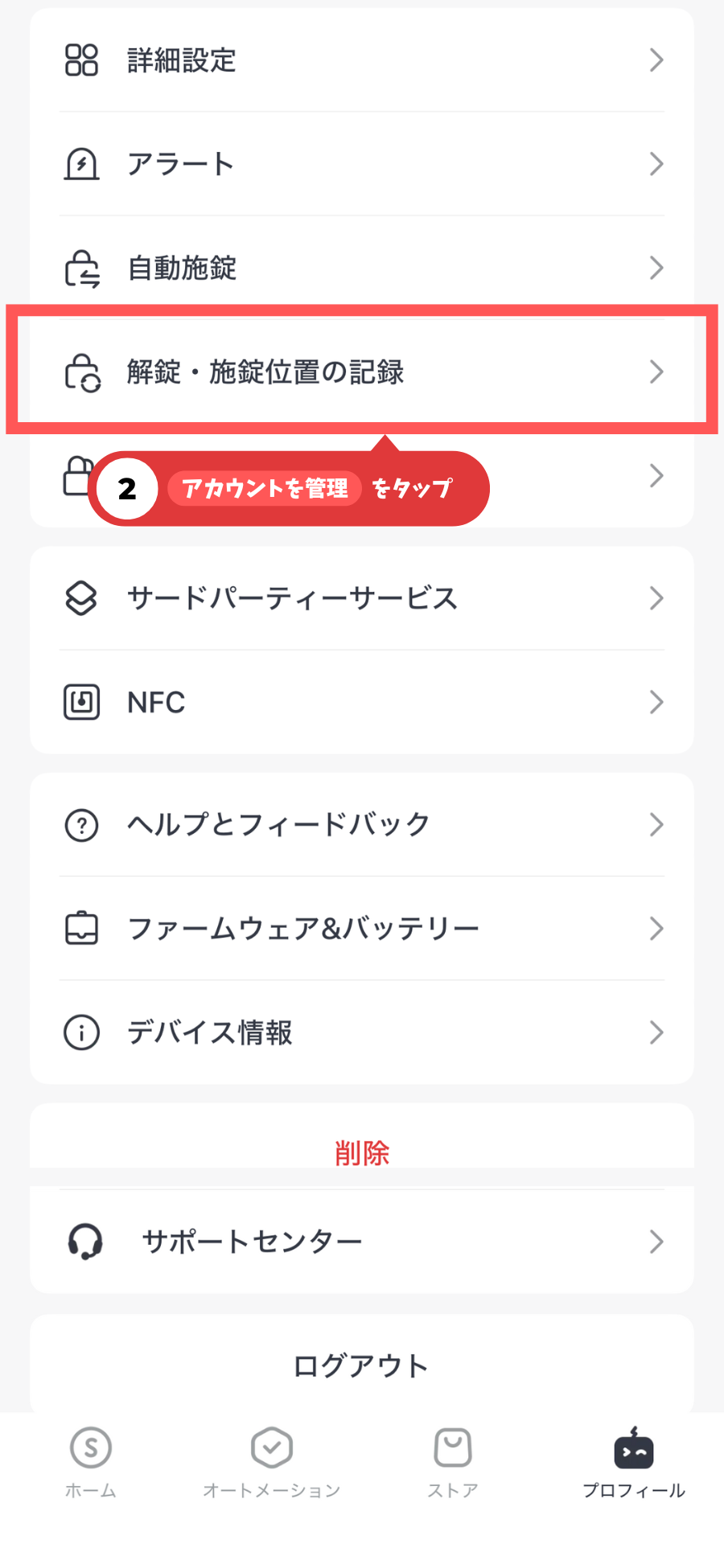Select the NFC row
This screenshot has width=724, height=1568.
pyautogui.click(x=362, y=702)
